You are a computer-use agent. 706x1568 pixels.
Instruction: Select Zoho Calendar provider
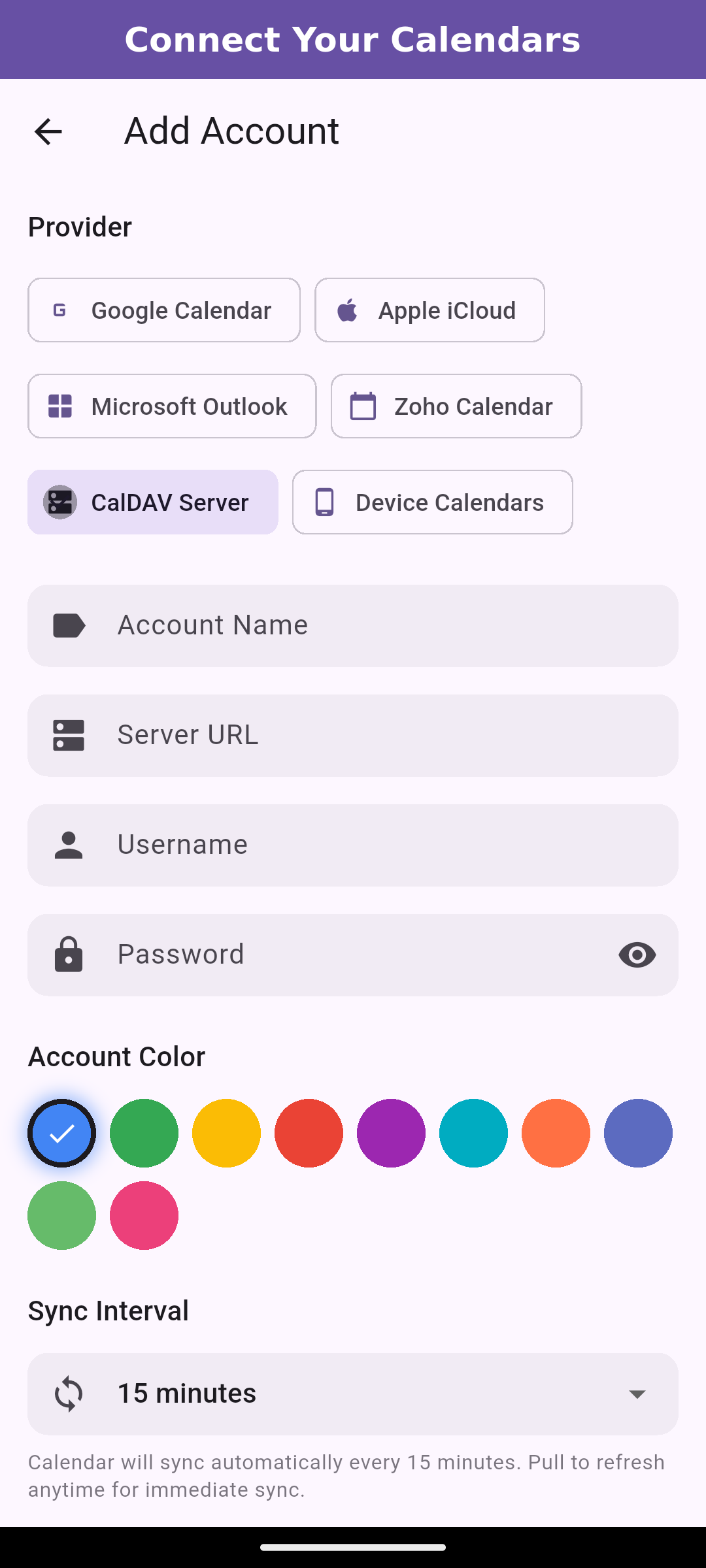pos(456,406)
